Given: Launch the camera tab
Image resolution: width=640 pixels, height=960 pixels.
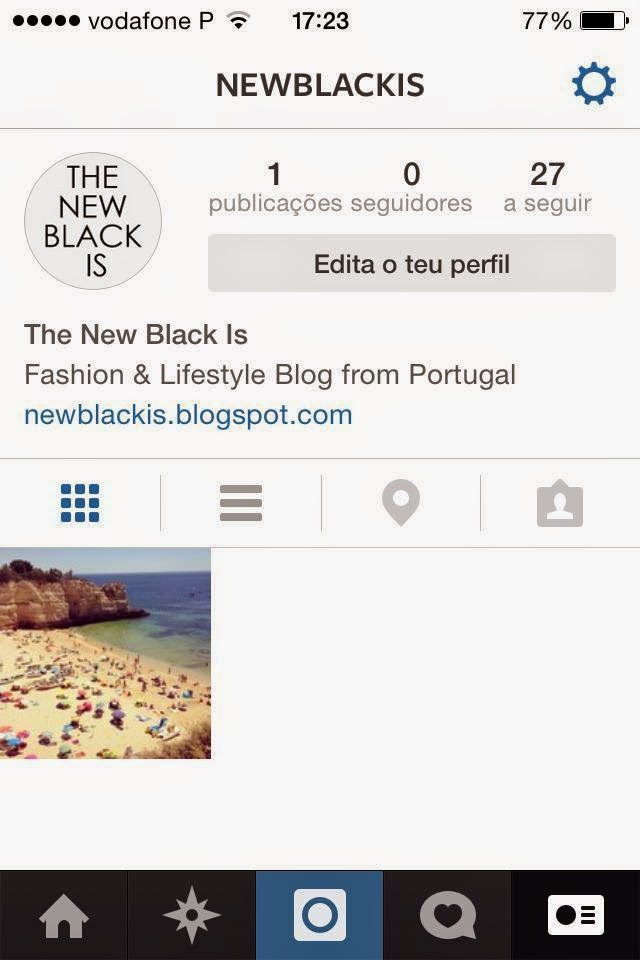Looking at the screenshot, I should click(x=320, y=916).
